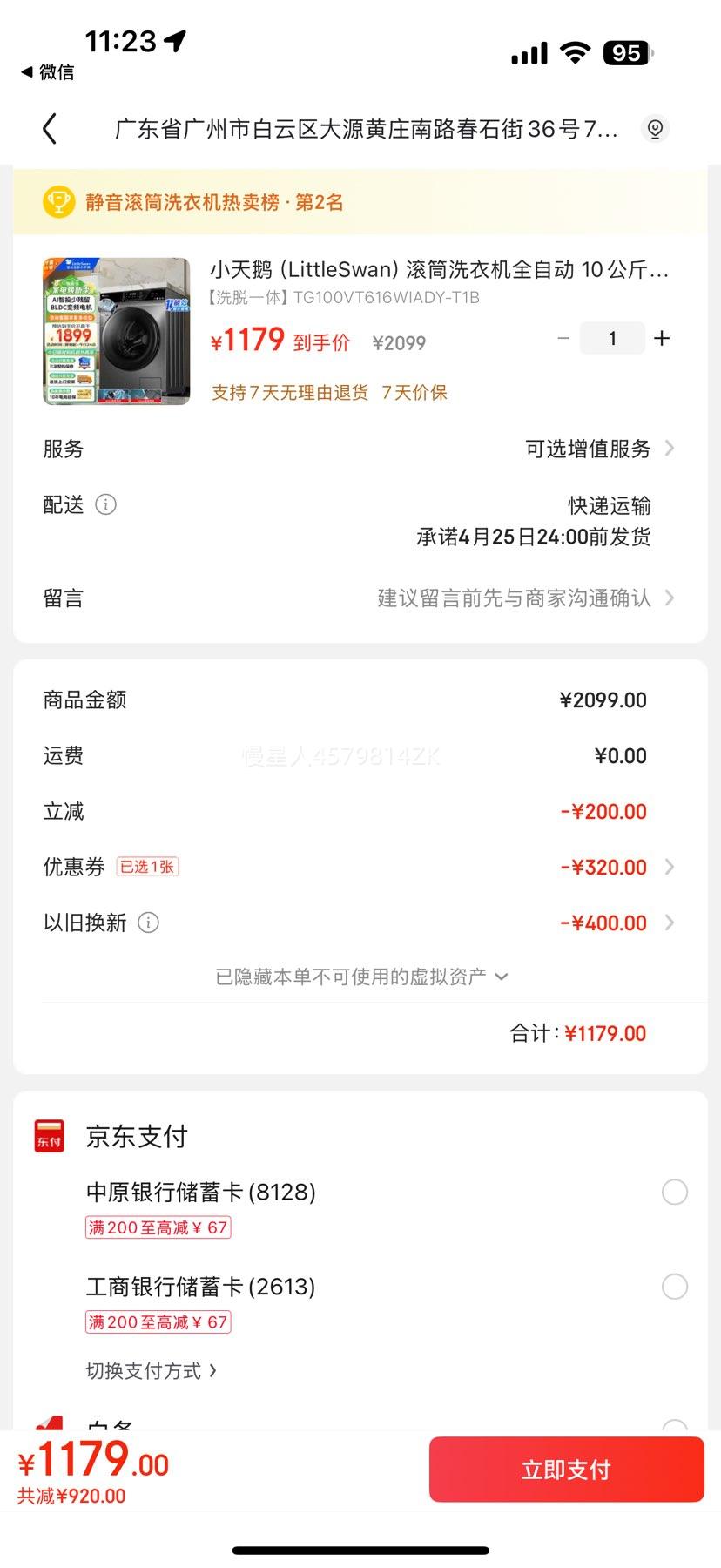This screenshot has height=1568, width=721.
Task: Open the location pin icon
Action: (x=655, y=129)
